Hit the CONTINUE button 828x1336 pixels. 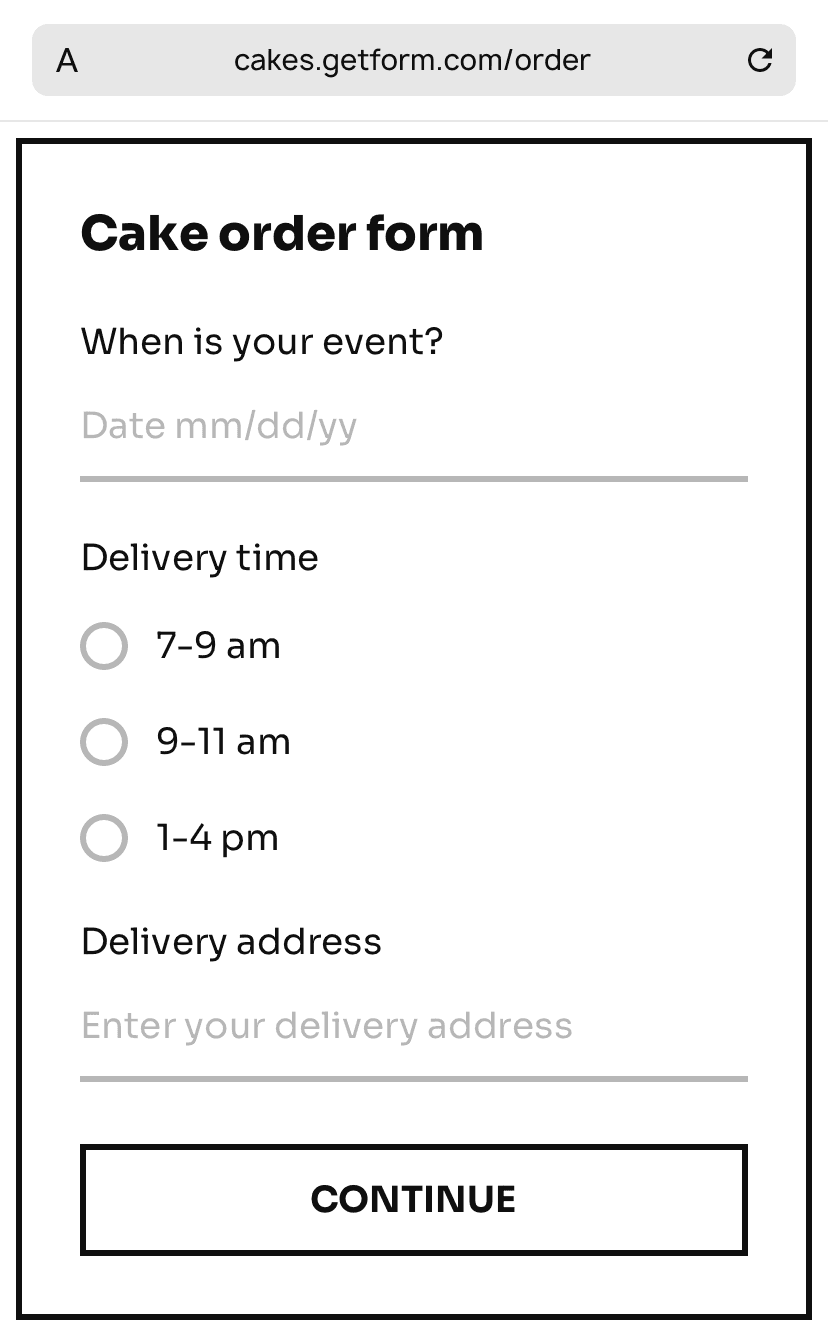pyautogui.click(x=413, y=1199)
